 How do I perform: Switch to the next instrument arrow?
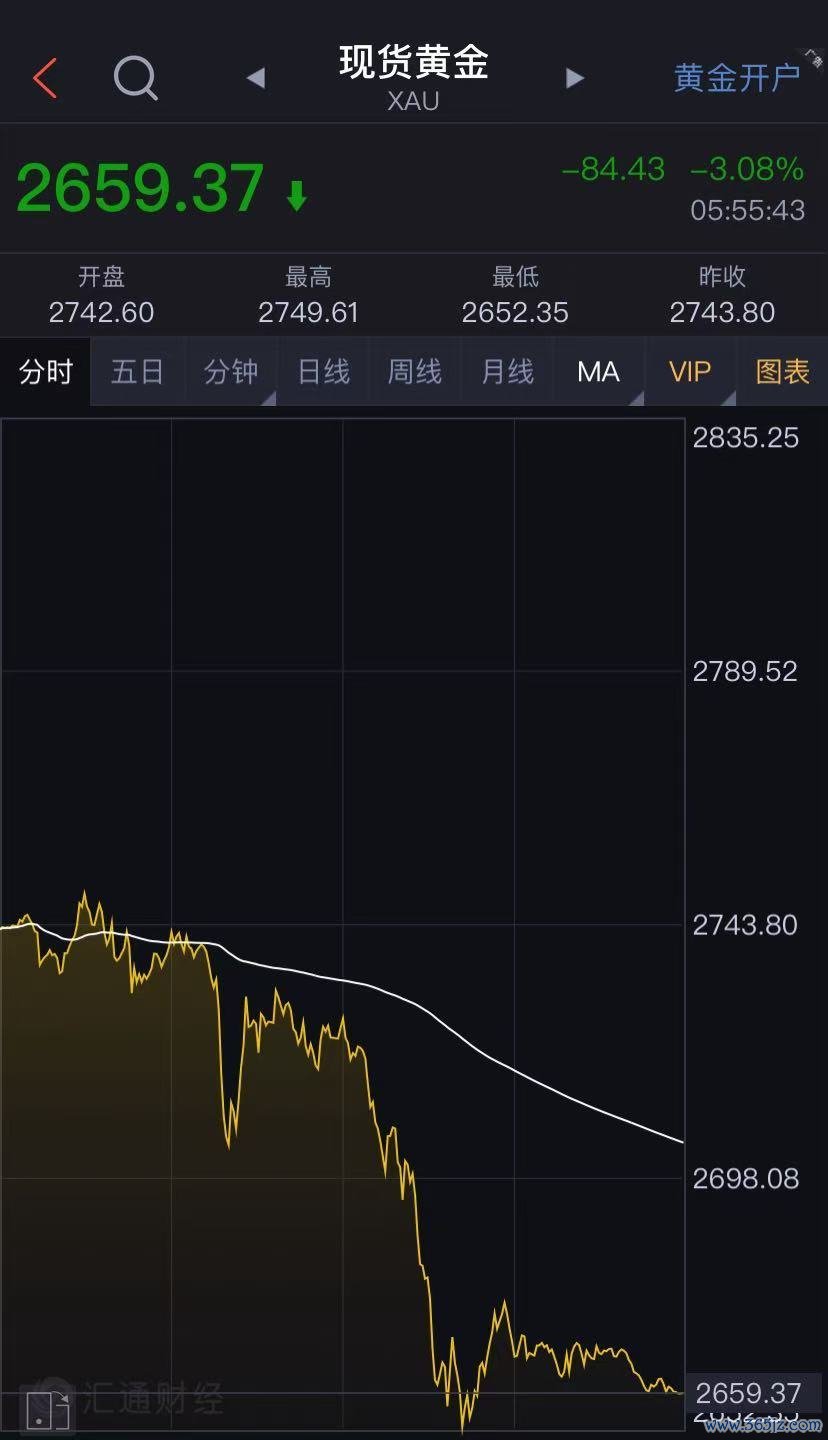click(x=574, y=78)
